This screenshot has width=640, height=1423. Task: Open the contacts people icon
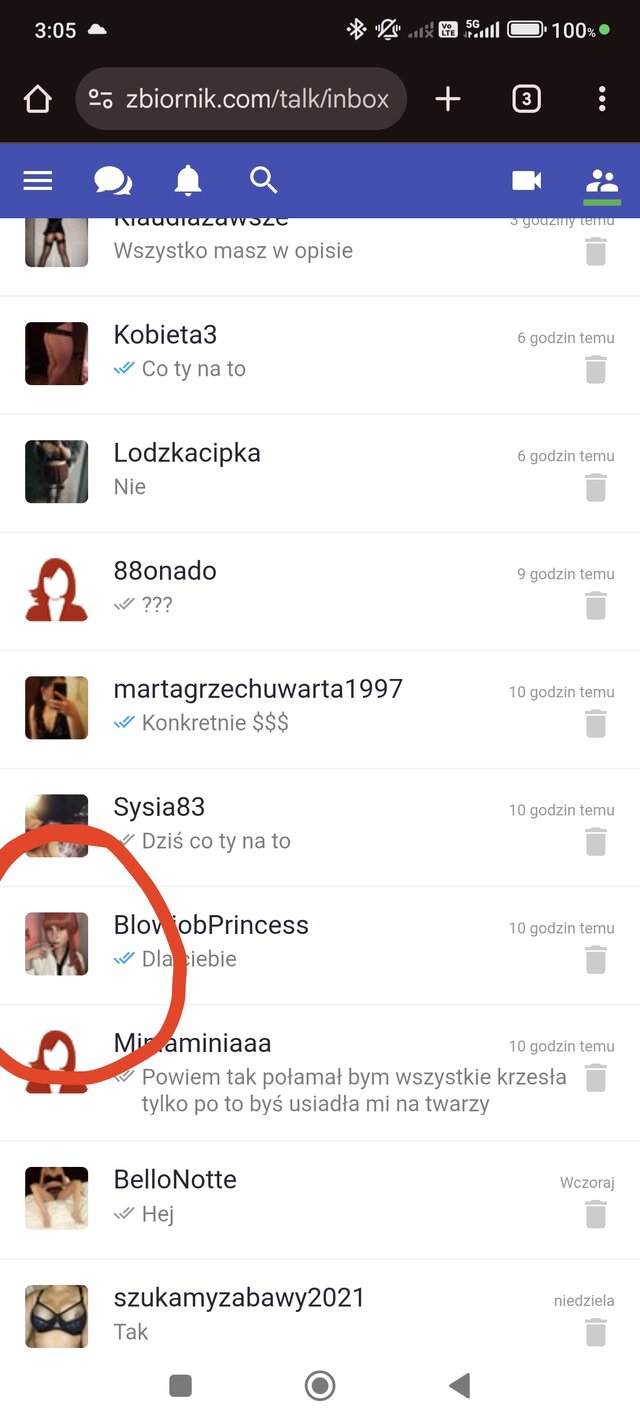point(602,181)
